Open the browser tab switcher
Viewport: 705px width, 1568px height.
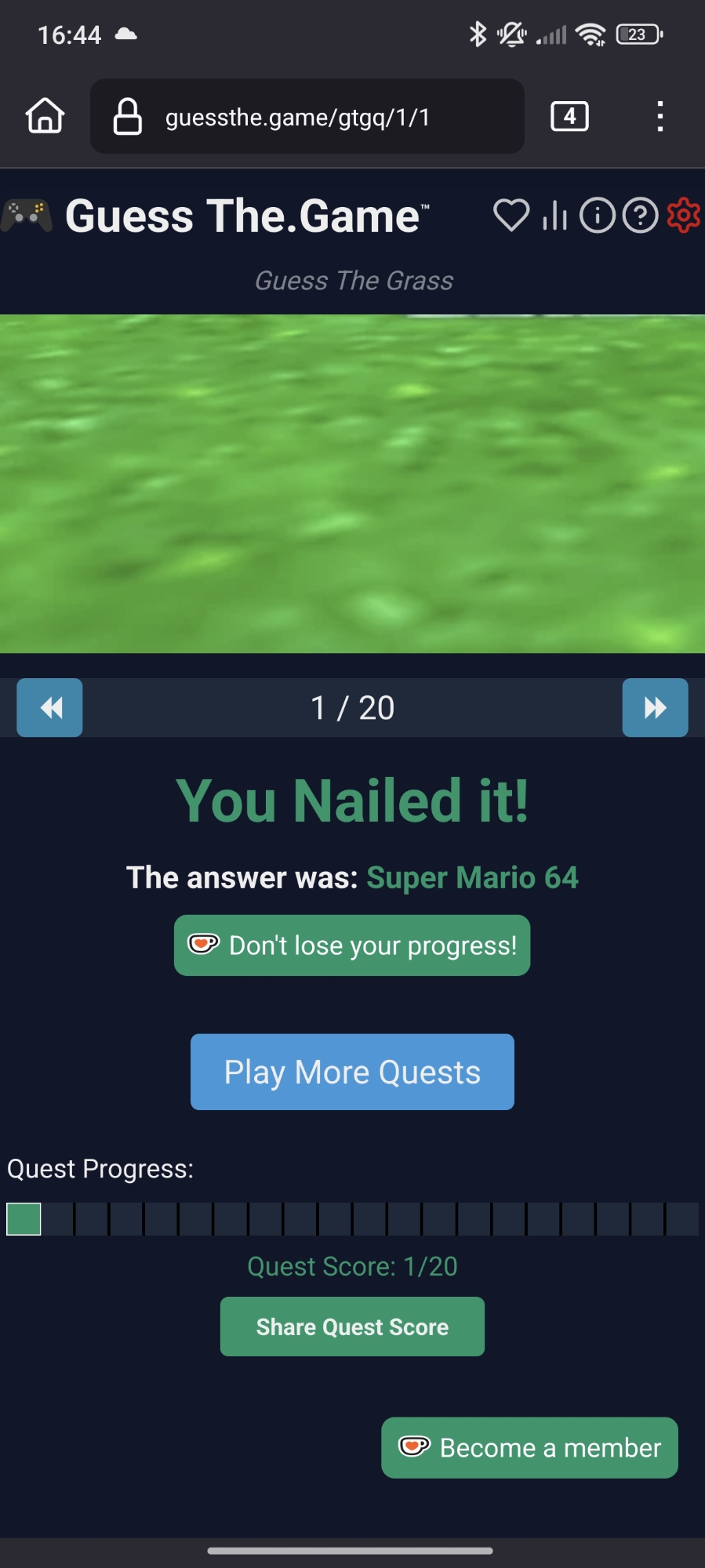pos(569,117)
